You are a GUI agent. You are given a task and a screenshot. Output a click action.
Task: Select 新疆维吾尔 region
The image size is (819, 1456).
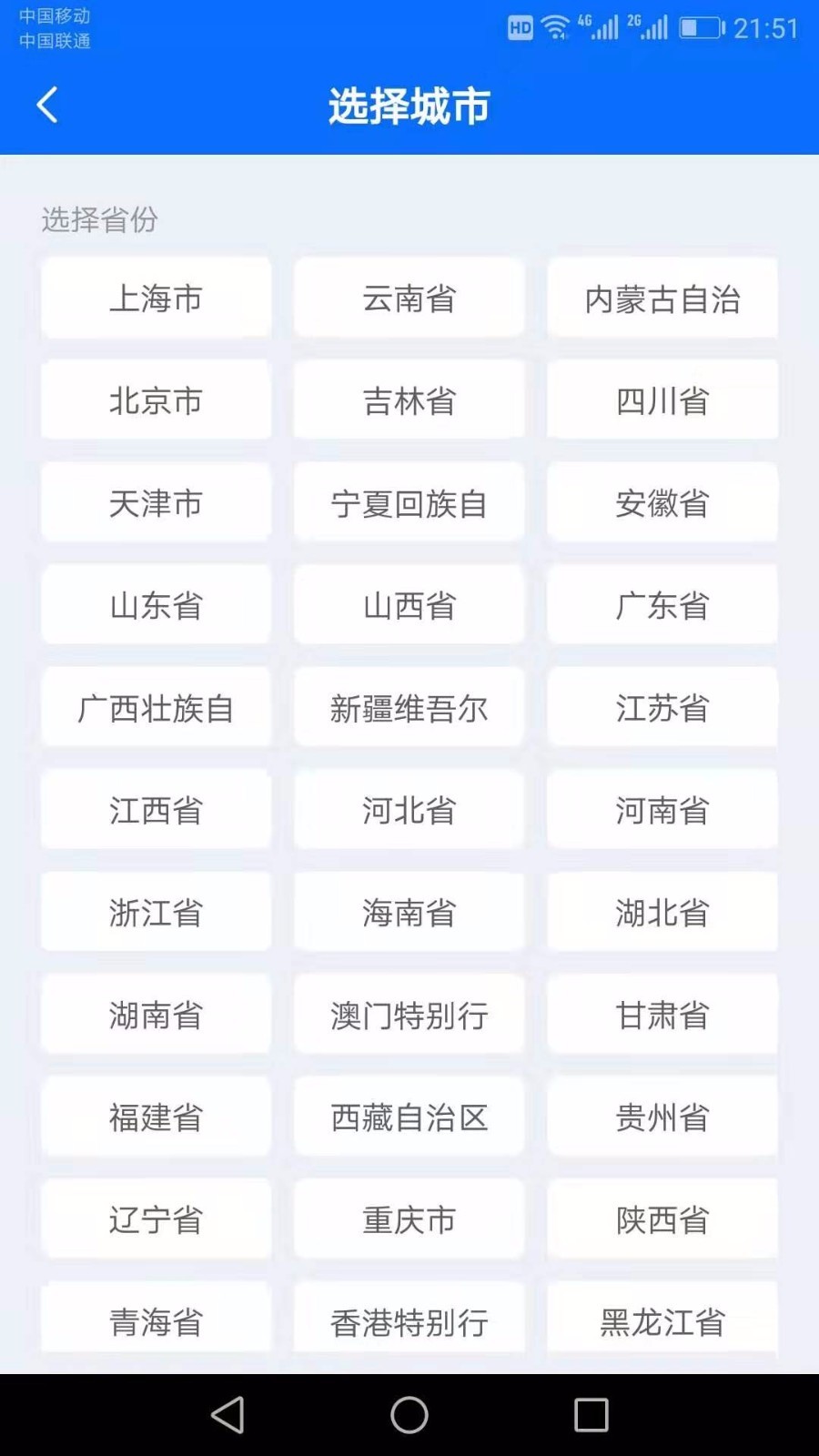coord(409,708)
